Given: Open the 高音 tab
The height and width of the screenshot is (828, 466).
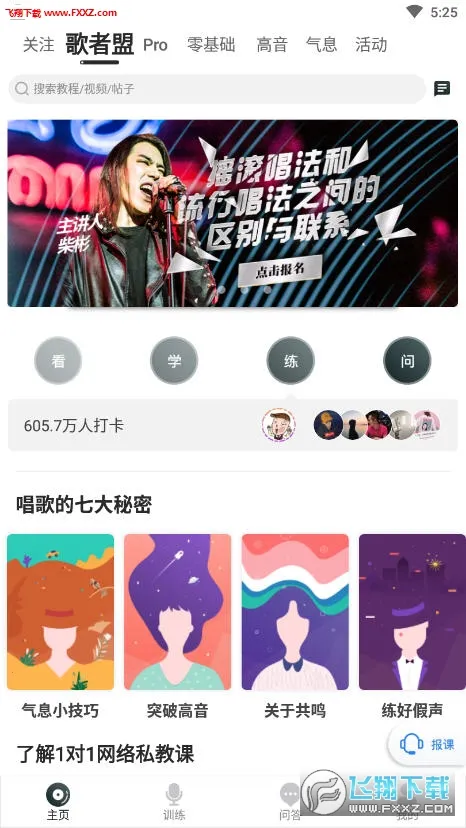Looking at the screenshot, I should click(272, 45).
